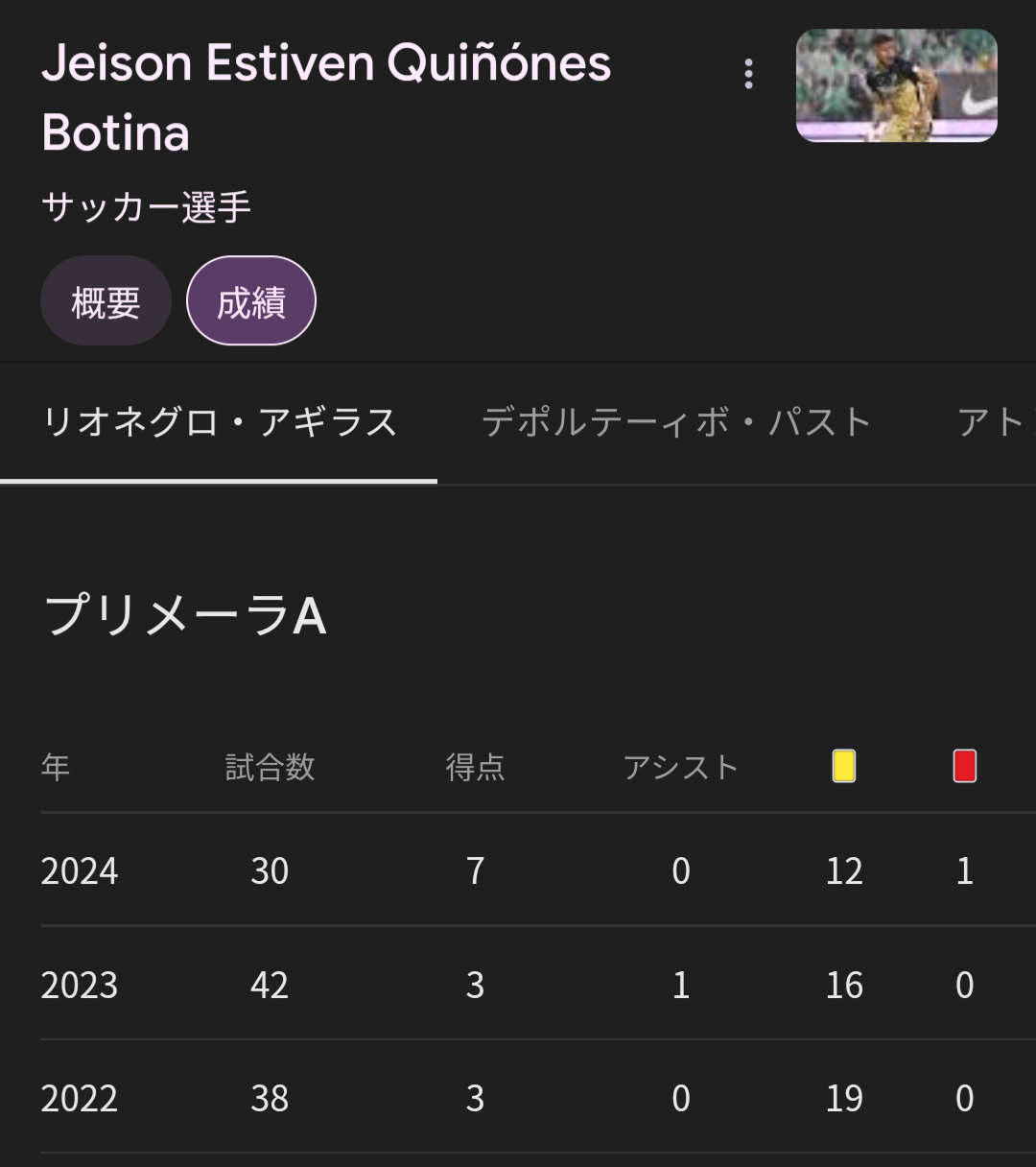Switch to the リオネグロ・アギラス tab
Screen dimensions: 1036x1167
[x=219, y=422]
